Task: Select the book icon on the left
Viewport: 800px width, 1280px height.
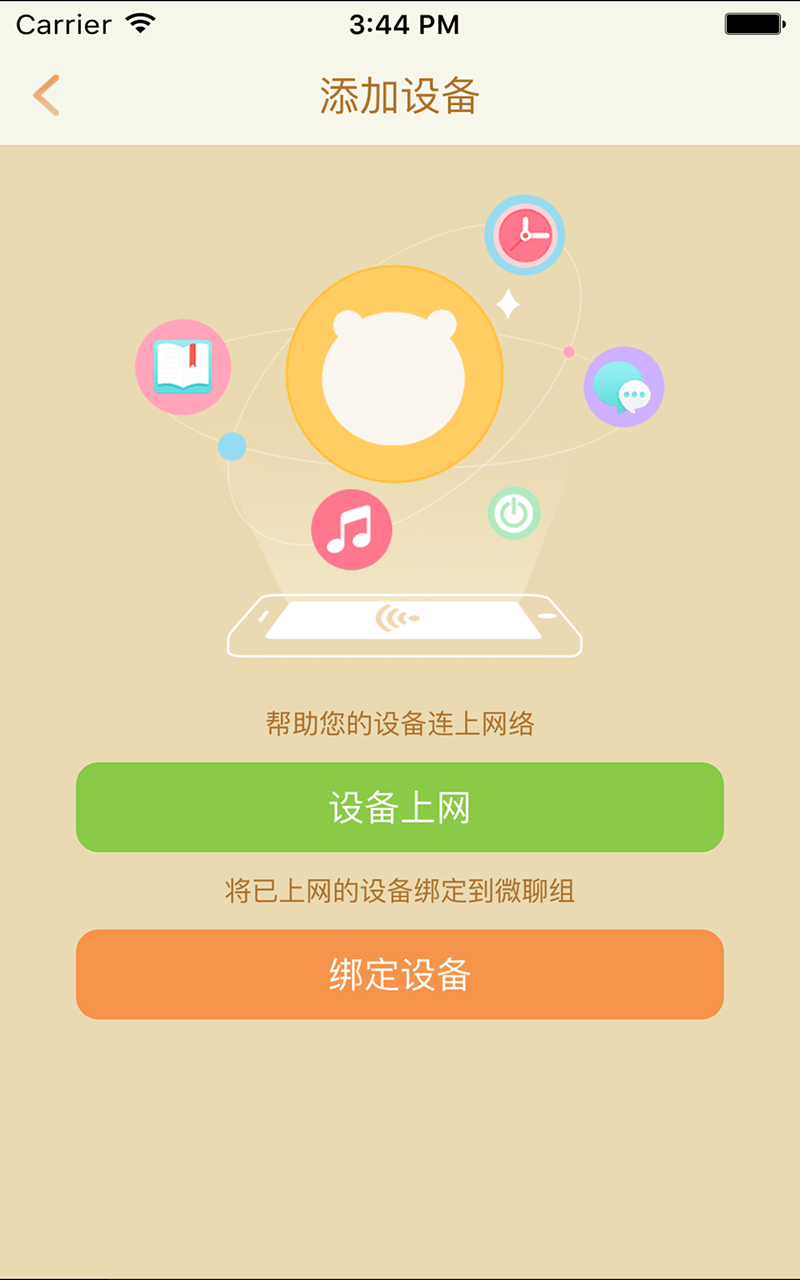Action: pos(183,367)
